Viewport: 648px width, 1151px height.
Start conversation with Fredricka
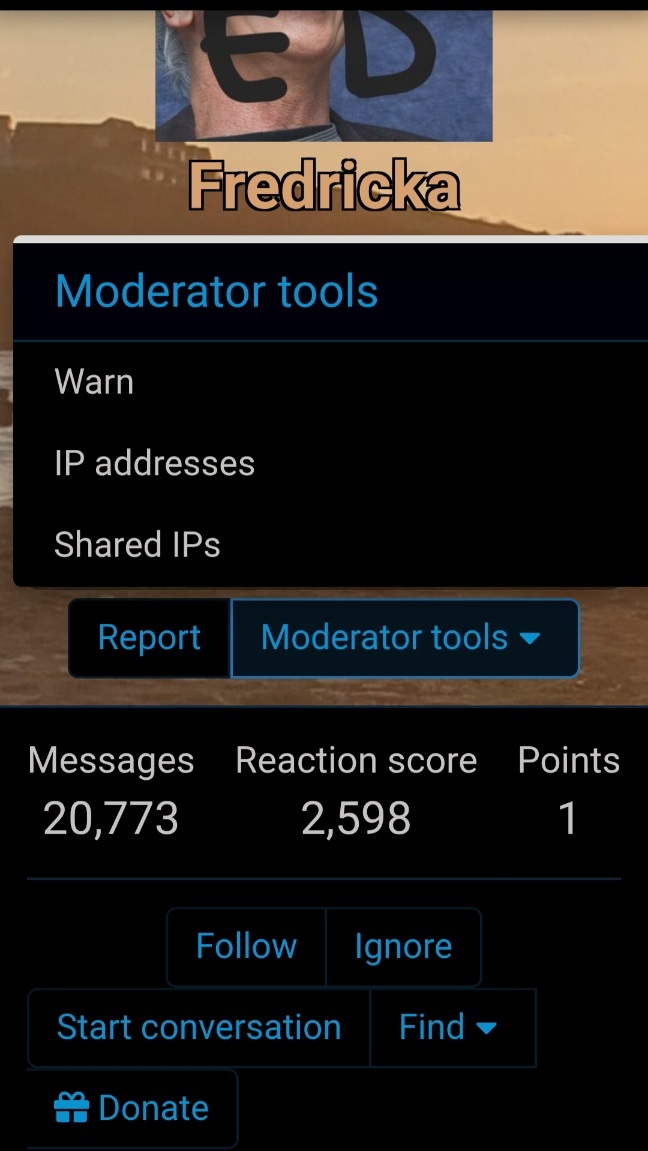click(x=199, y=1027)
